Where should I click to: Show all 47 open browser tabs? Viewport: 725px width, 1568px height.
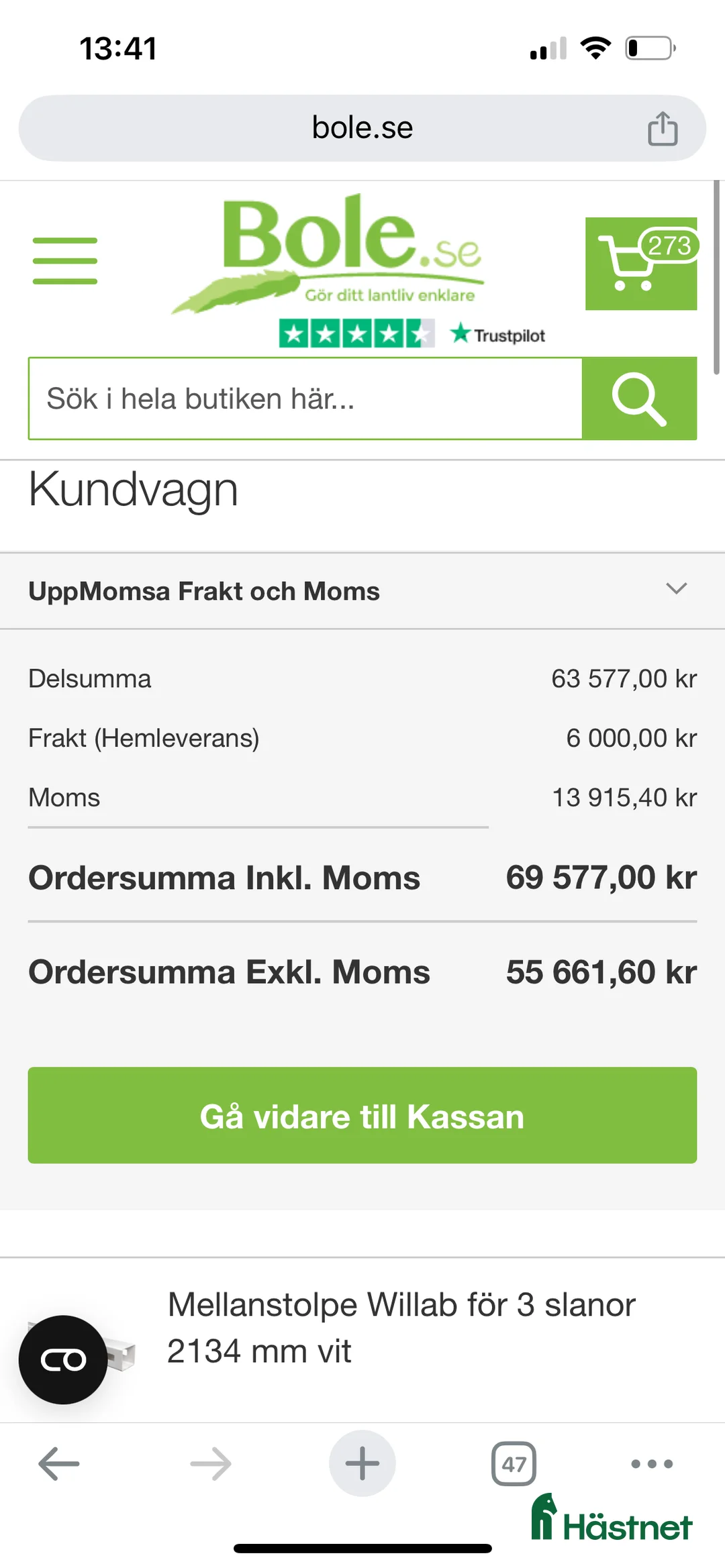tap(514, 1464)
